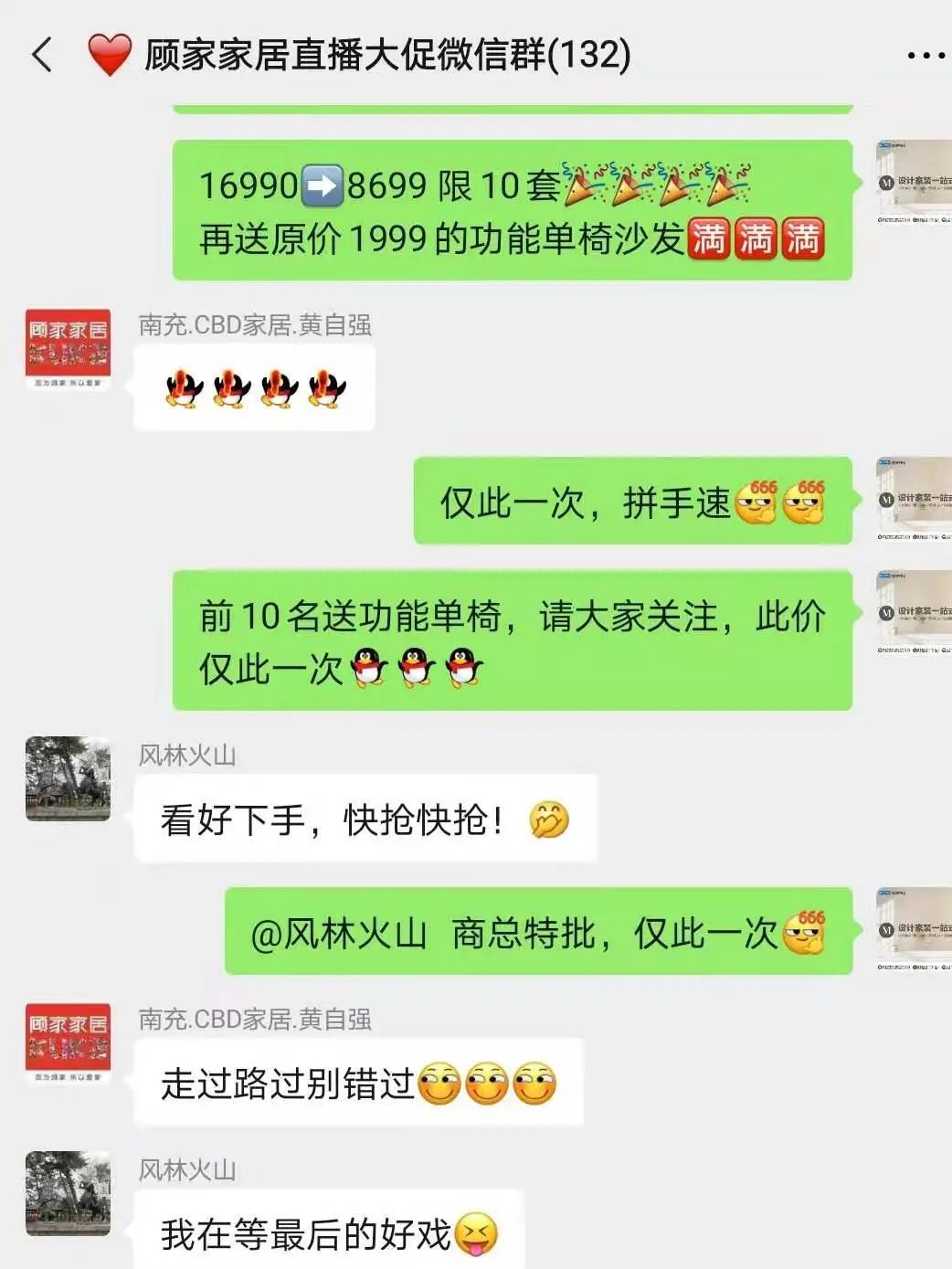Go back from the group chat

42,55
